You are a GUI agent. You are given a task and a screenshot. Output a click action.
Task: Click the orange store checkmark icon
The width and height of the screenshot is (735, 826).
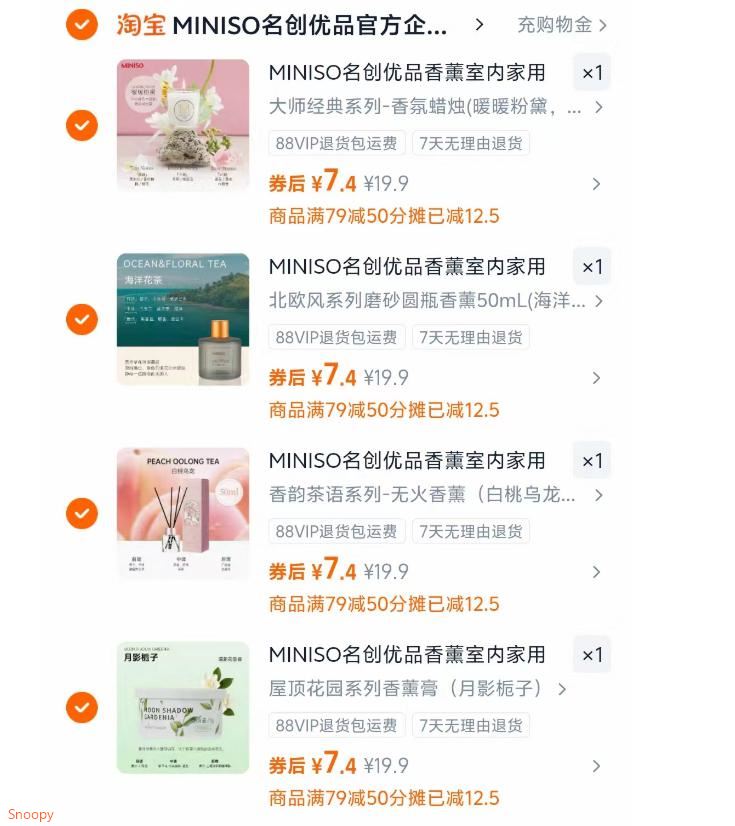click(82, 24)
